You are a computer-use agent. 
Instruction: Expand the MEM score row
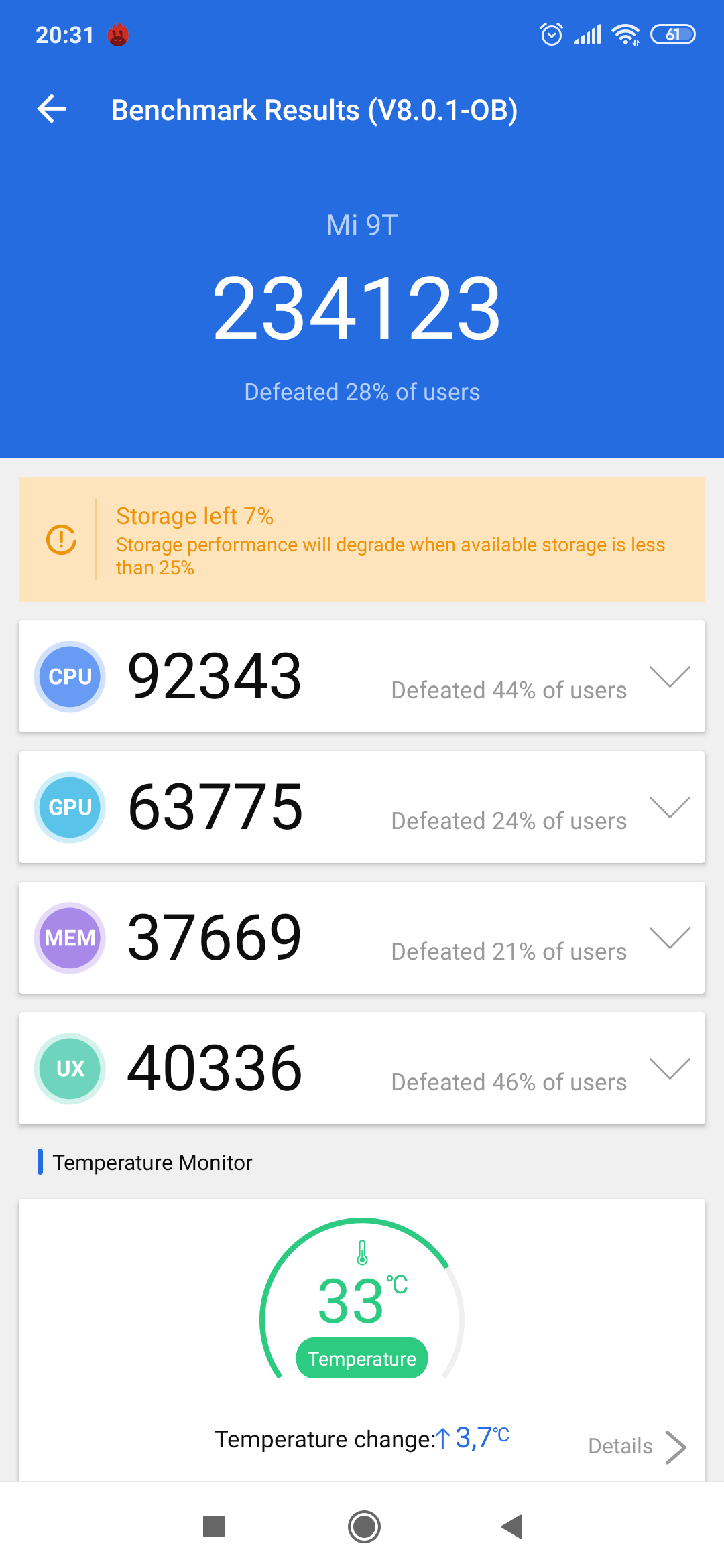click(670, 937)
